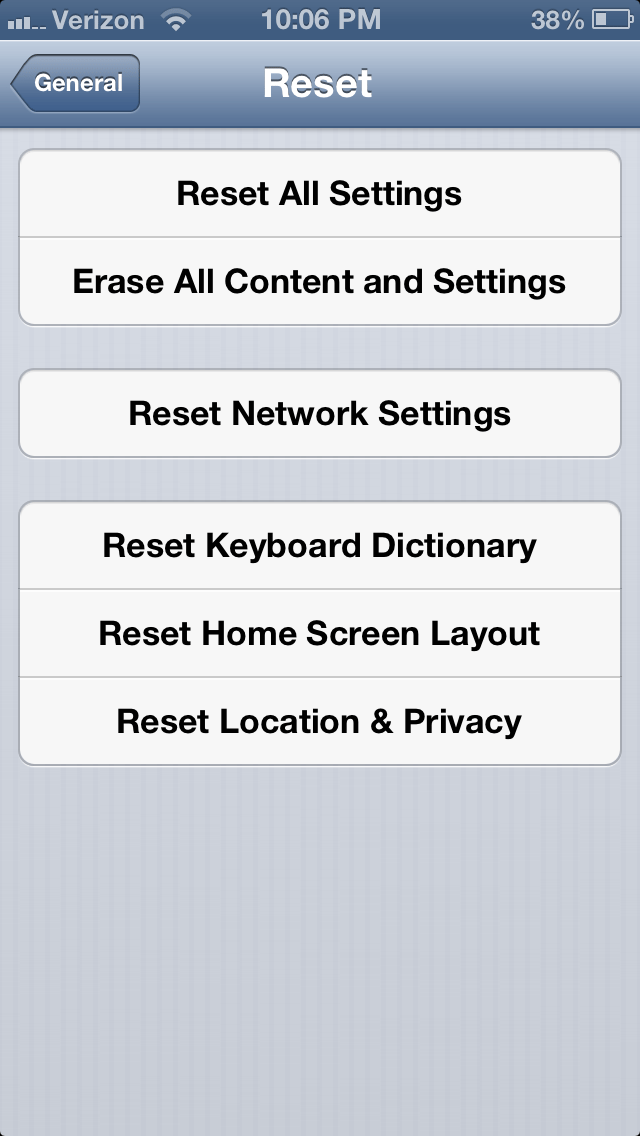
Task: Go back to General settings
Action: click(x=76, y=84)
